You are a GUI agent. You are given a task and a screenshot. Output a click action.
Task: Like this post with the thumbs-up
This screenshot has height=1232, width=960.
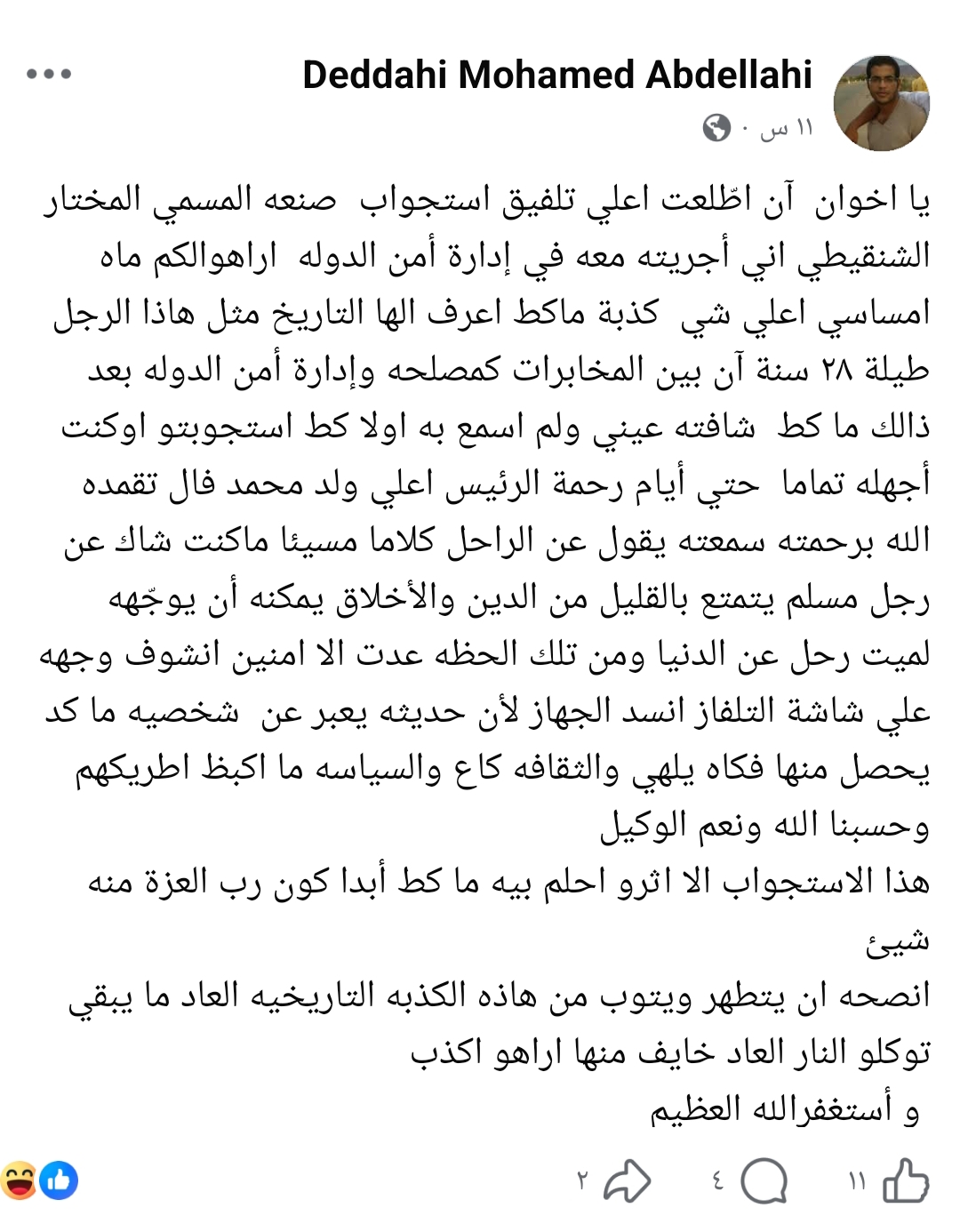(905, 1181)
